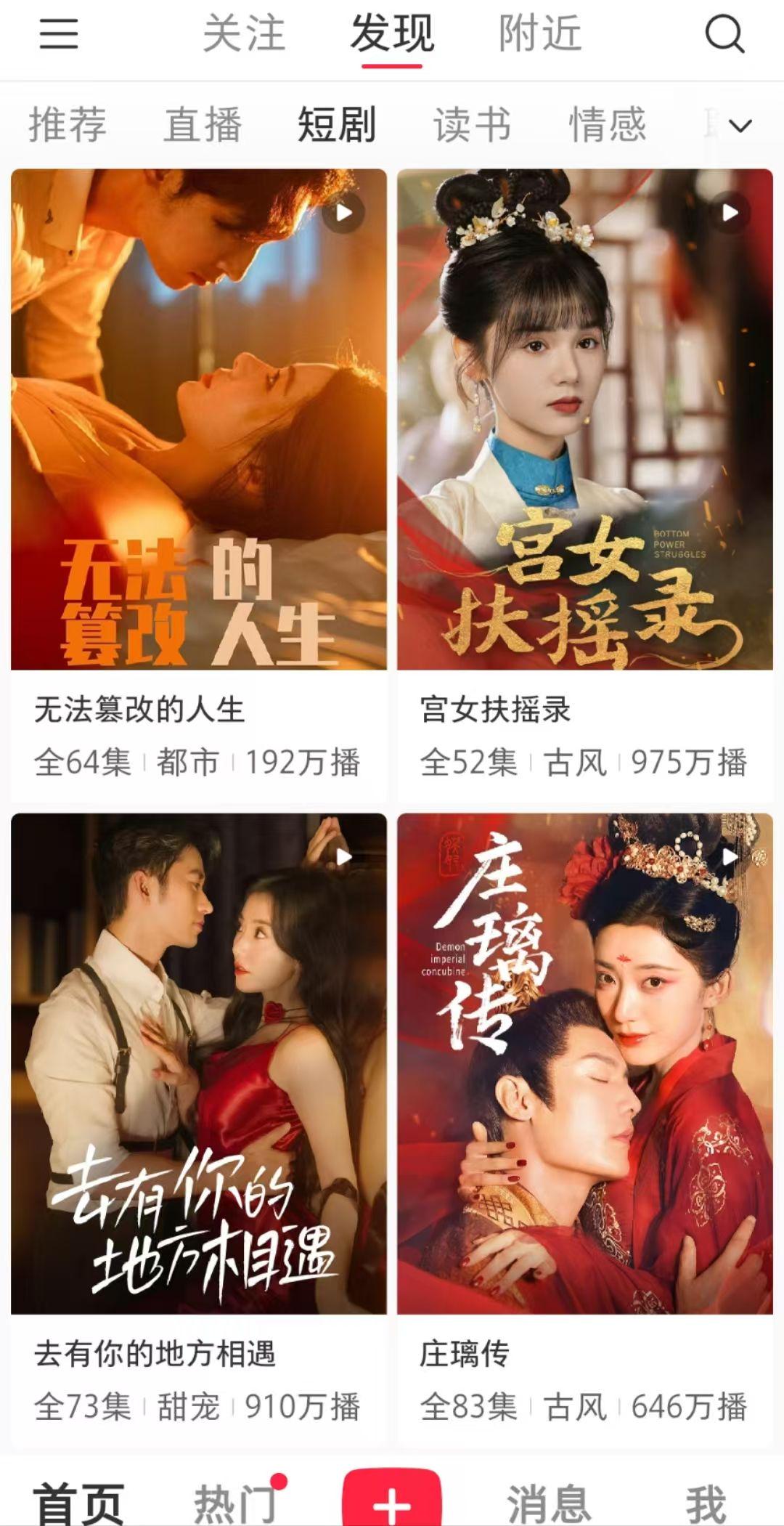Select the 推荐 category
The height and width of the screenshot is (1526, 784).
pyautogui.click(x=68, y=124)
